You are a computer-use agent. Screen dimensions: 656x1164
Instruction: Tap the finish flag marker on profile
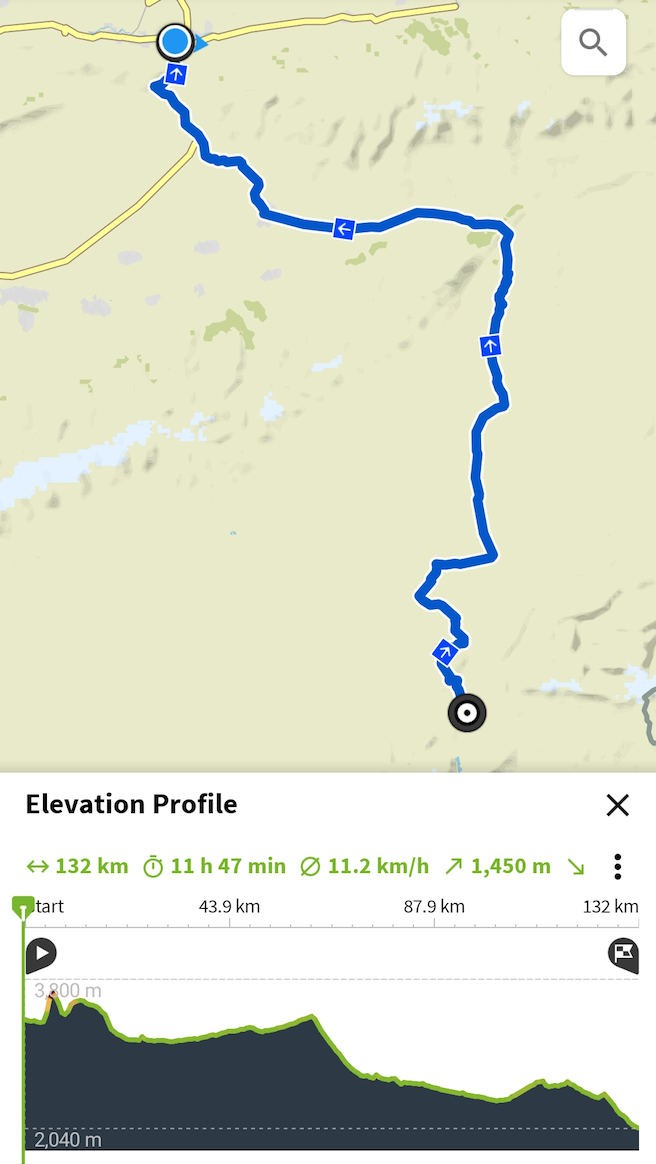point(623,955)
